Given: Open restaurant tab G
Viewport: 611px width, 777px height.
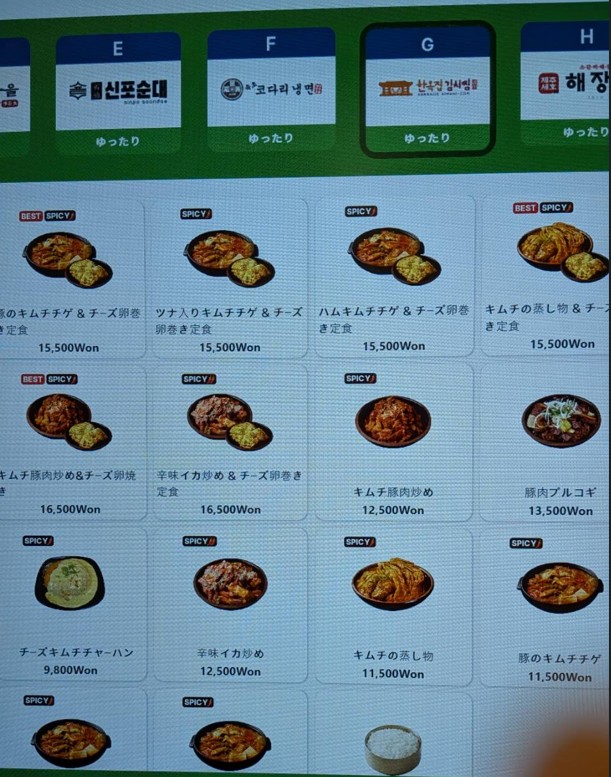Looking at the screenshot, I should [x=428, y=90].
